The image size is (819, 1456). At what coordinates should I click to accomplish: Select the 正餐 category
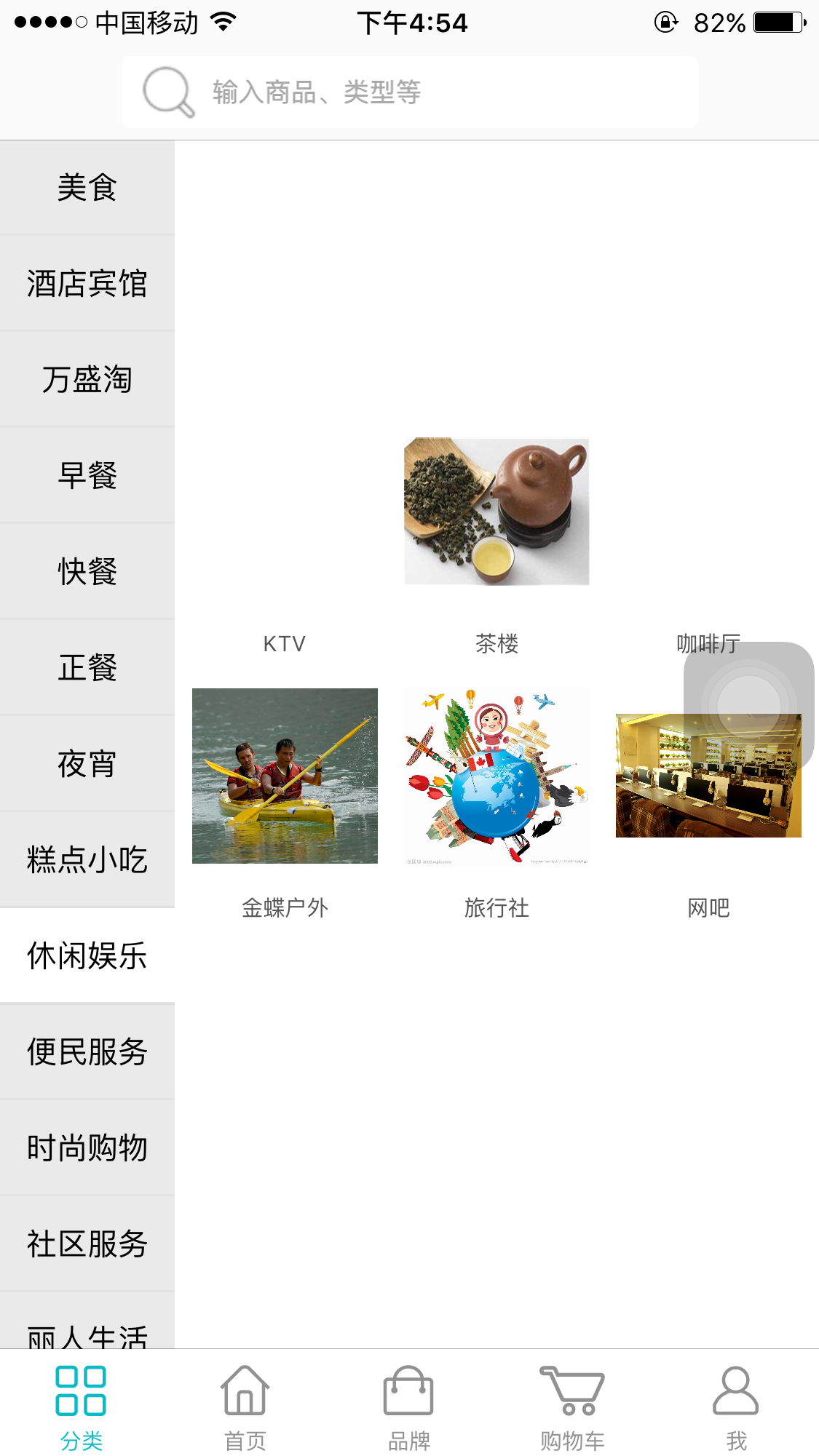pos(87,668)
